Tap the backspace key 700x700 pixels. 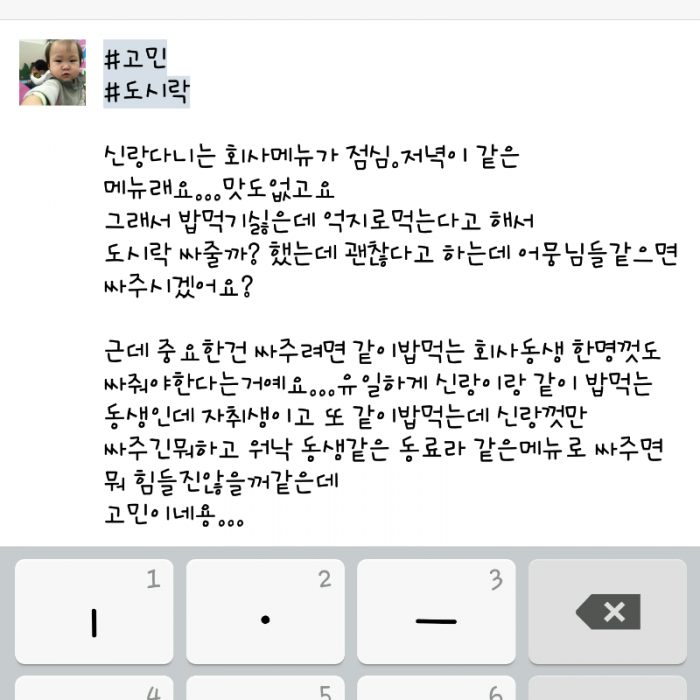tap(607, 611)
